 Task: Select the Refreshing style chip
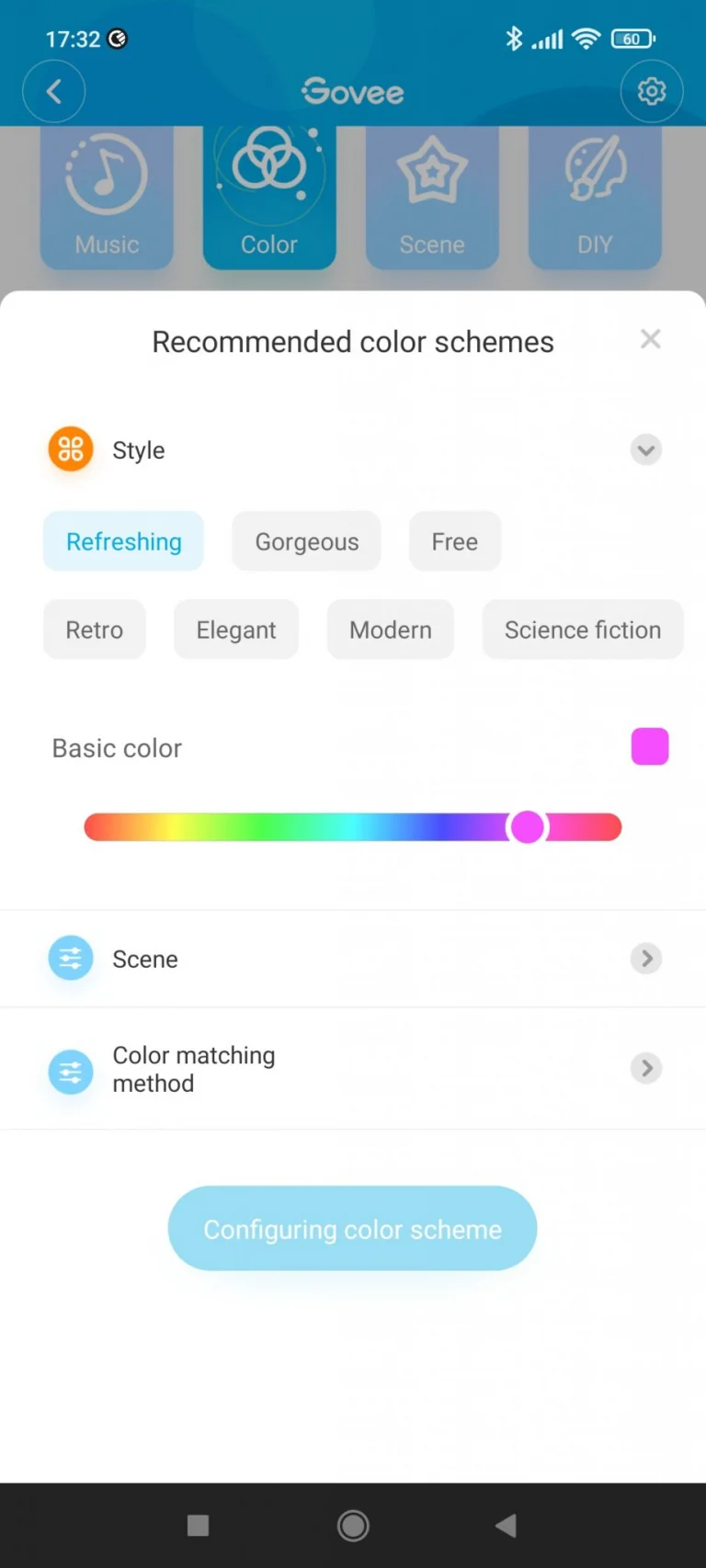point(123,541)
